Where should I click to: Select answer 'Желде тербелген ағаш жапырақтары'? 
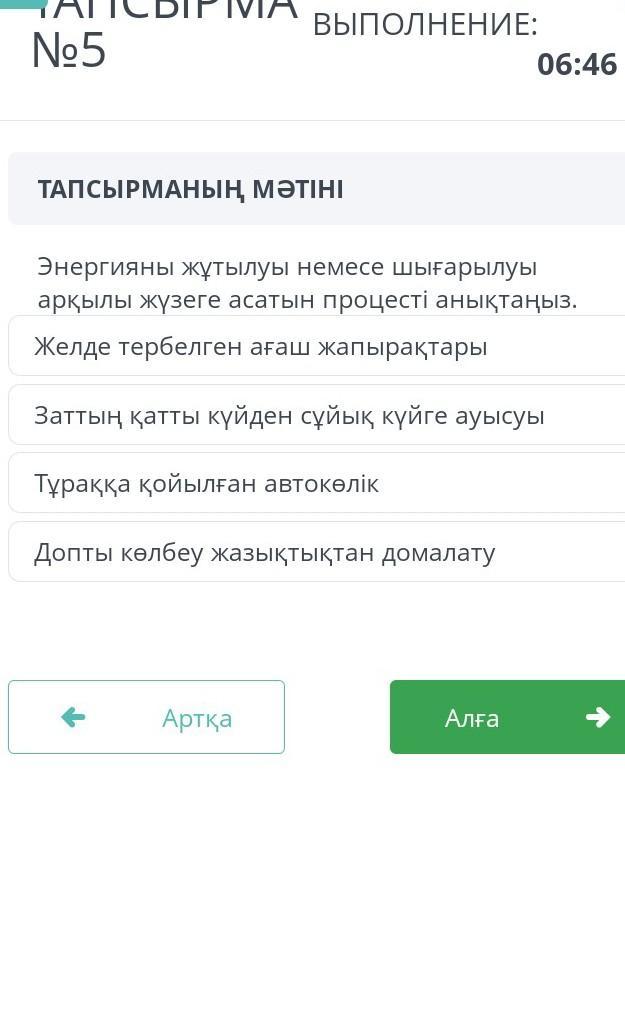coord(317,346)
